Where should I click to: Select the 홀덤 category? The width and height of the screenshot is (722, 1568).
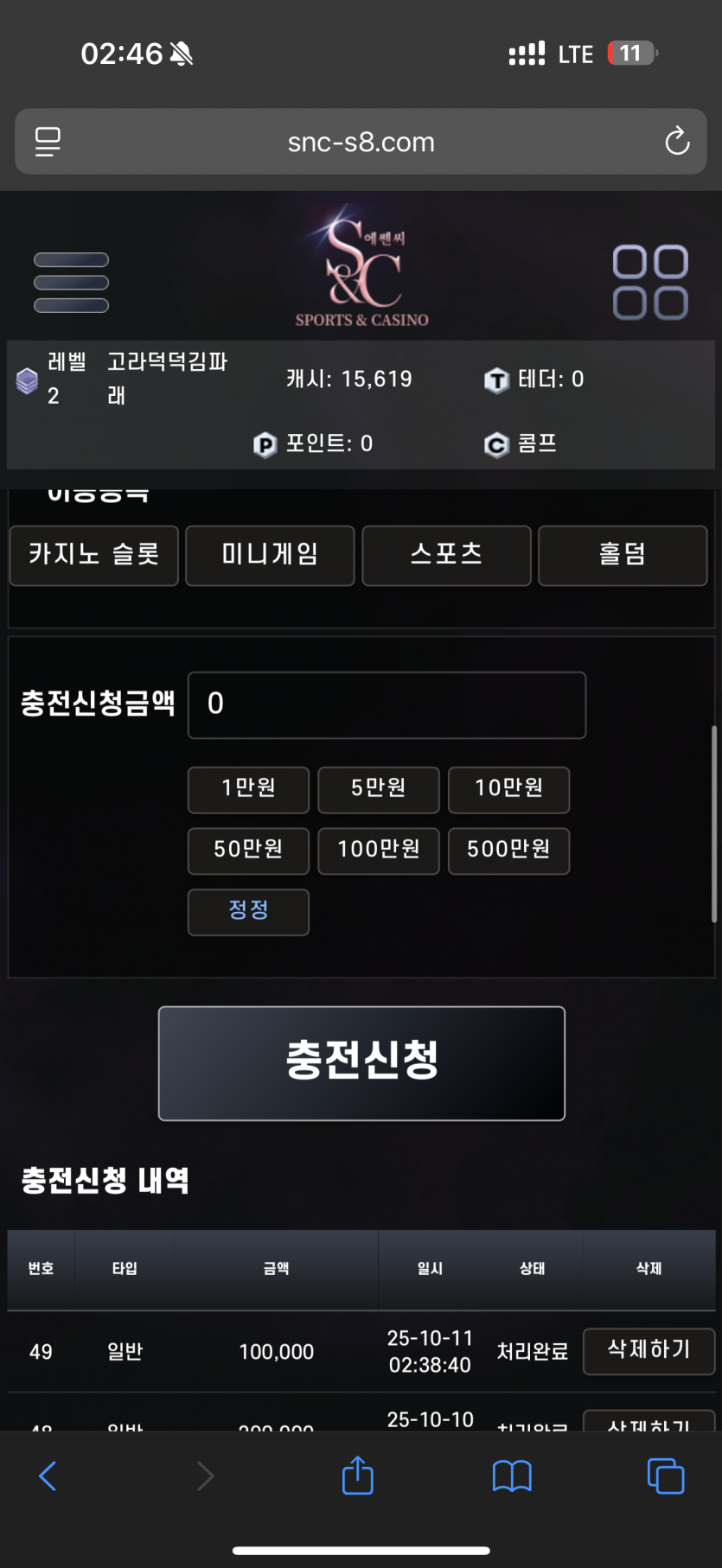click(x=623, y=555)
